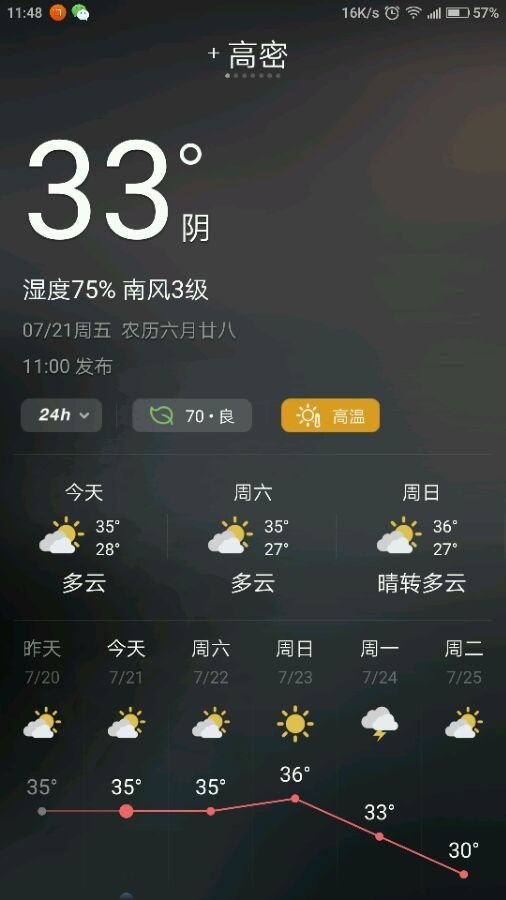
Task: Open the 周日 晴转多云 forecast card
Action: coord(421,538)
